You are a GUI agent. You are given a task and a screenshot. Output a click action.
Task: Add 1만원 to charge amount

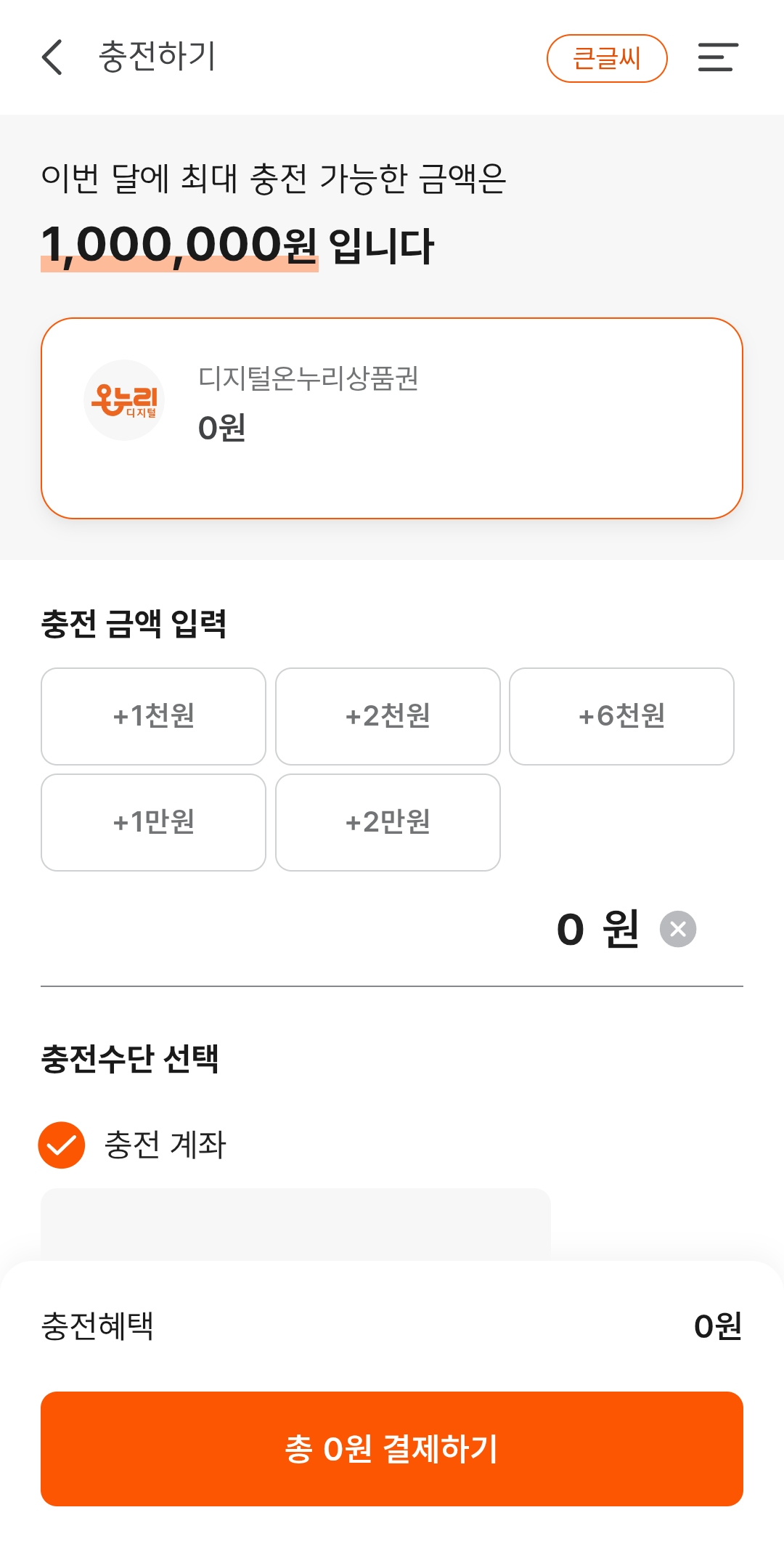[153, 821]
